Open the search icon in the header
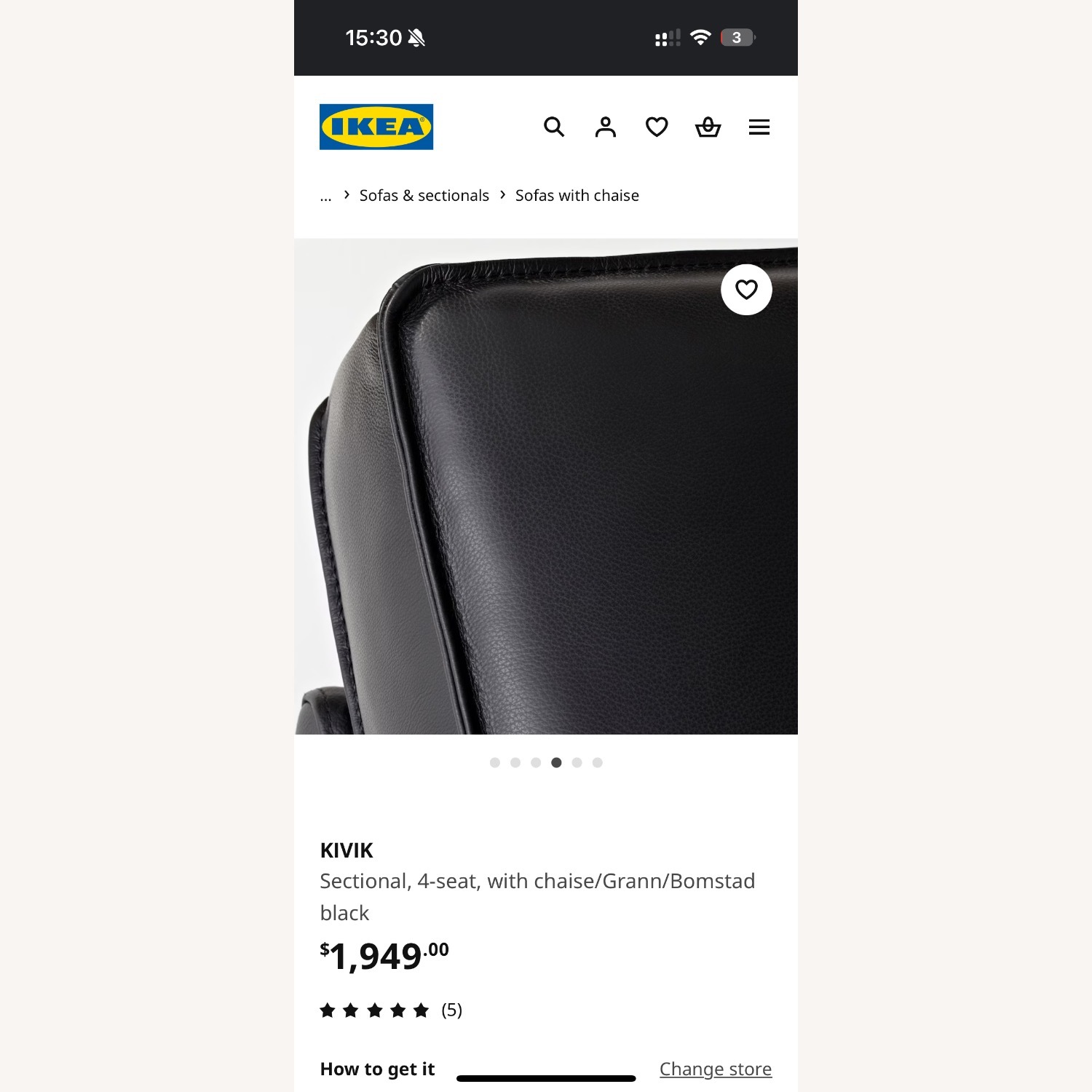Viewport: 1092px width, 1092px height. [x=554, y=127]
